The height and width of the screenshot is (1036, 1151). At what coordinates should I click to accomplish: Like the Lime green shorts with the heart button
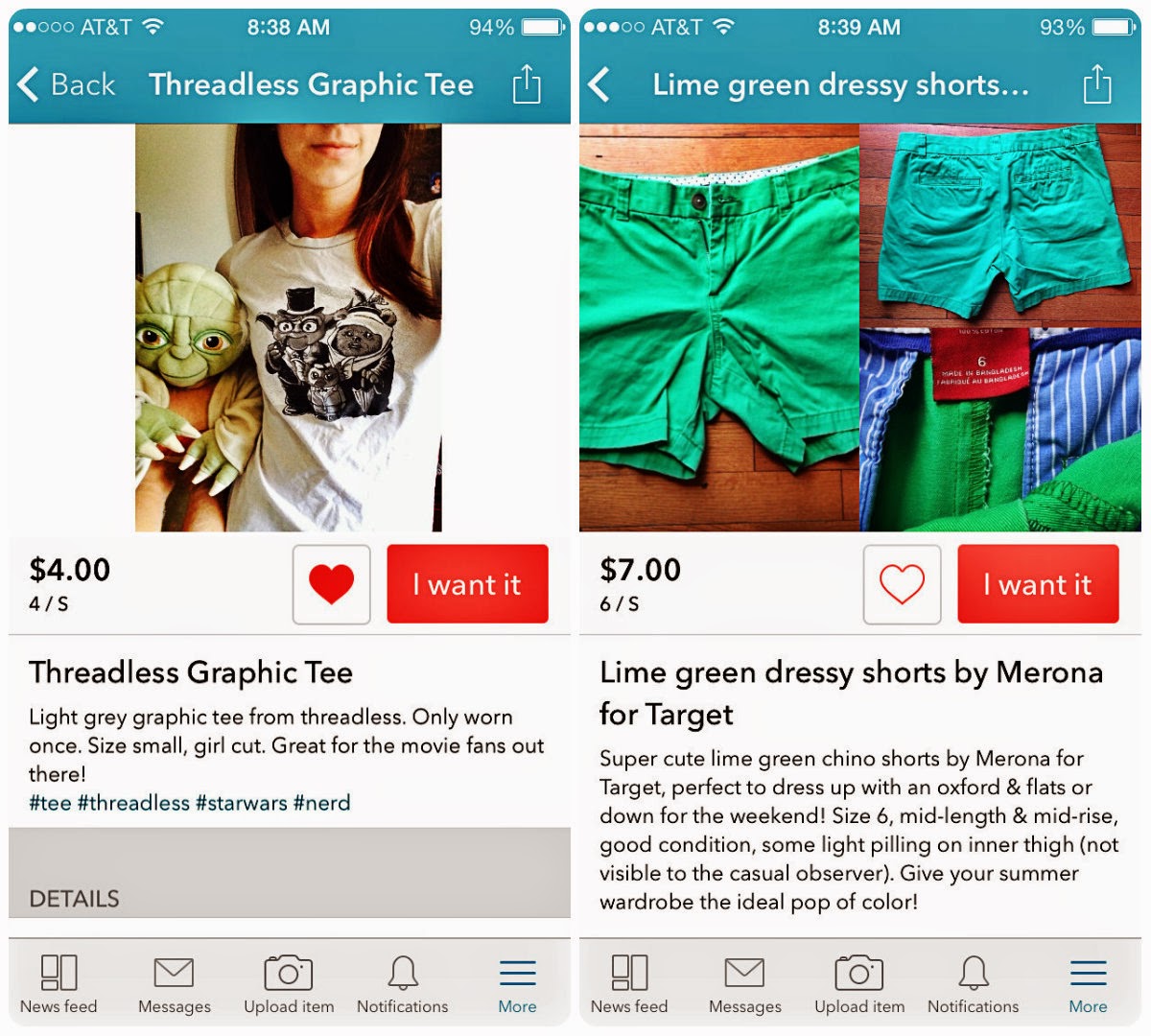tap(902, 584)
